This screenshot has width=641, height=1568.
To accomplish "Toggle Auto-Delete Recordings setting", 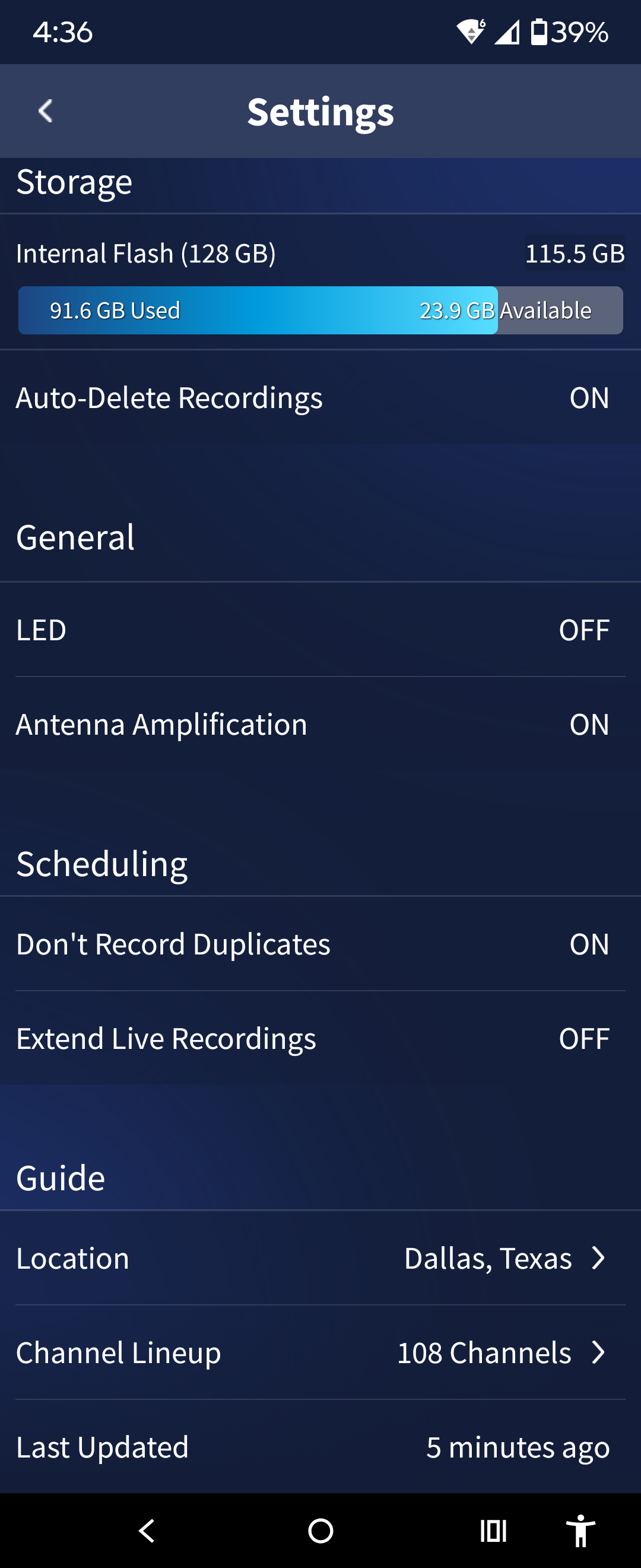I will (588, 398).
